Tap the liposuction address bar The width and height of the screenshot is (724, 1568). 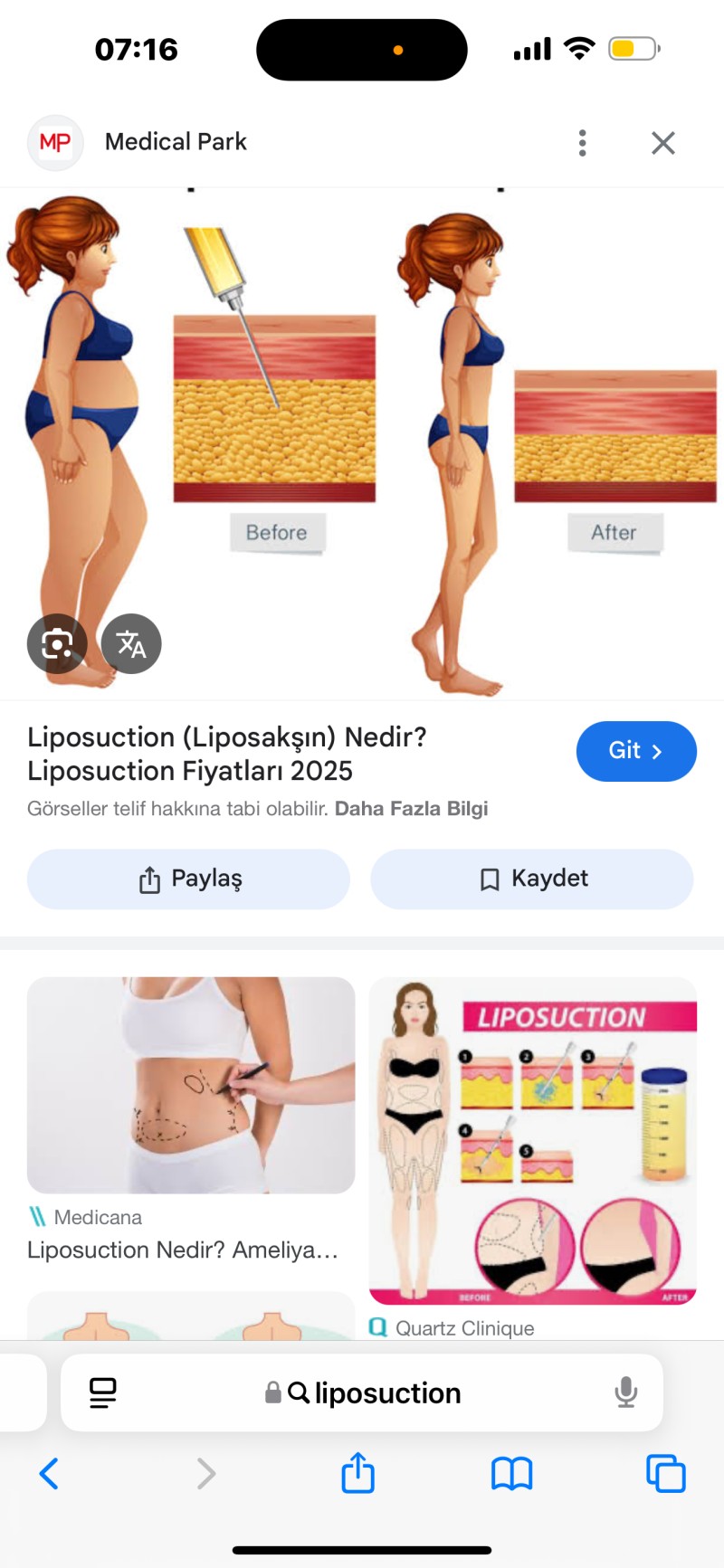click(x=371, y=1392)
